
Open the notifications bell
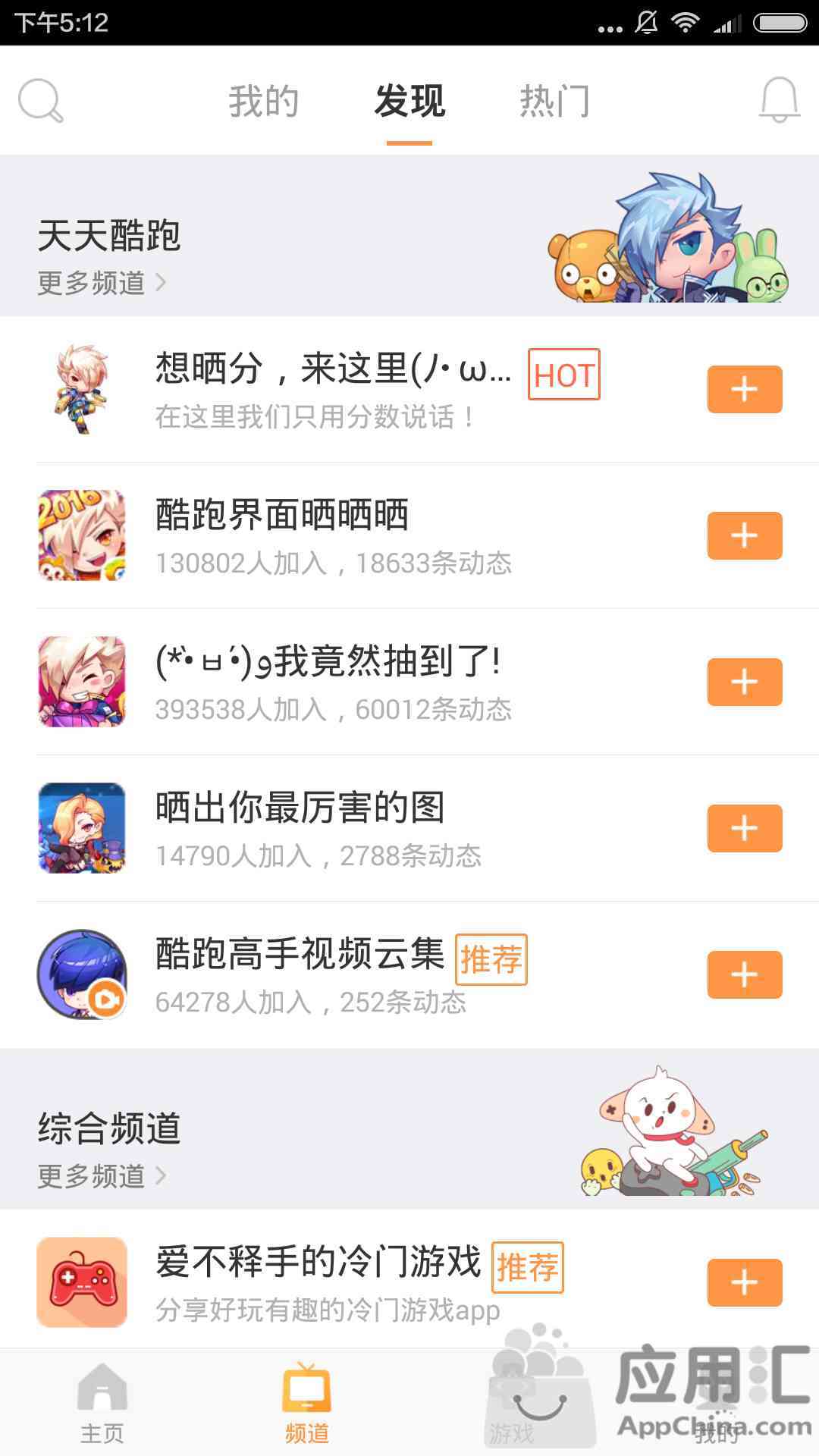[x=779, y=100]
